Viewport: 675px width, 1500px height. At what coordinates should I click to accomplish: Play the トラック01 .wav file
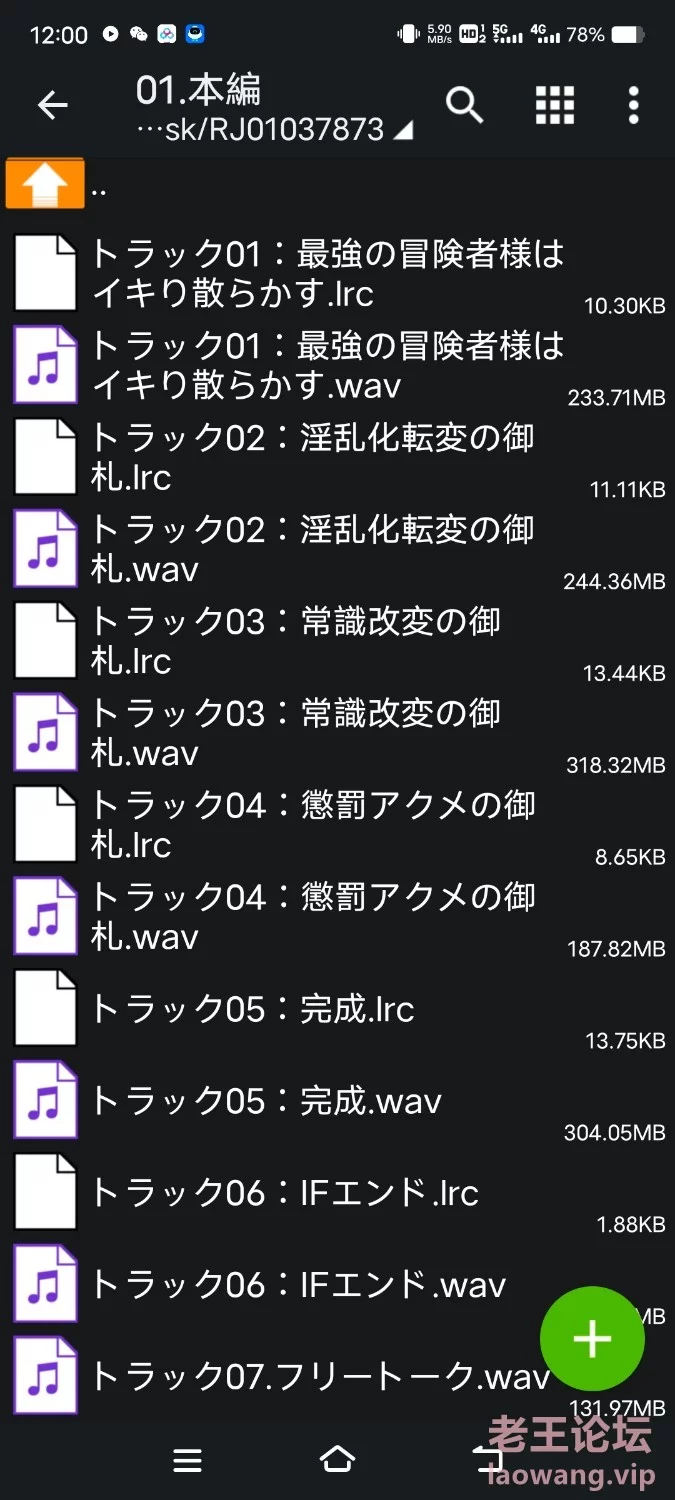point(337,365)
